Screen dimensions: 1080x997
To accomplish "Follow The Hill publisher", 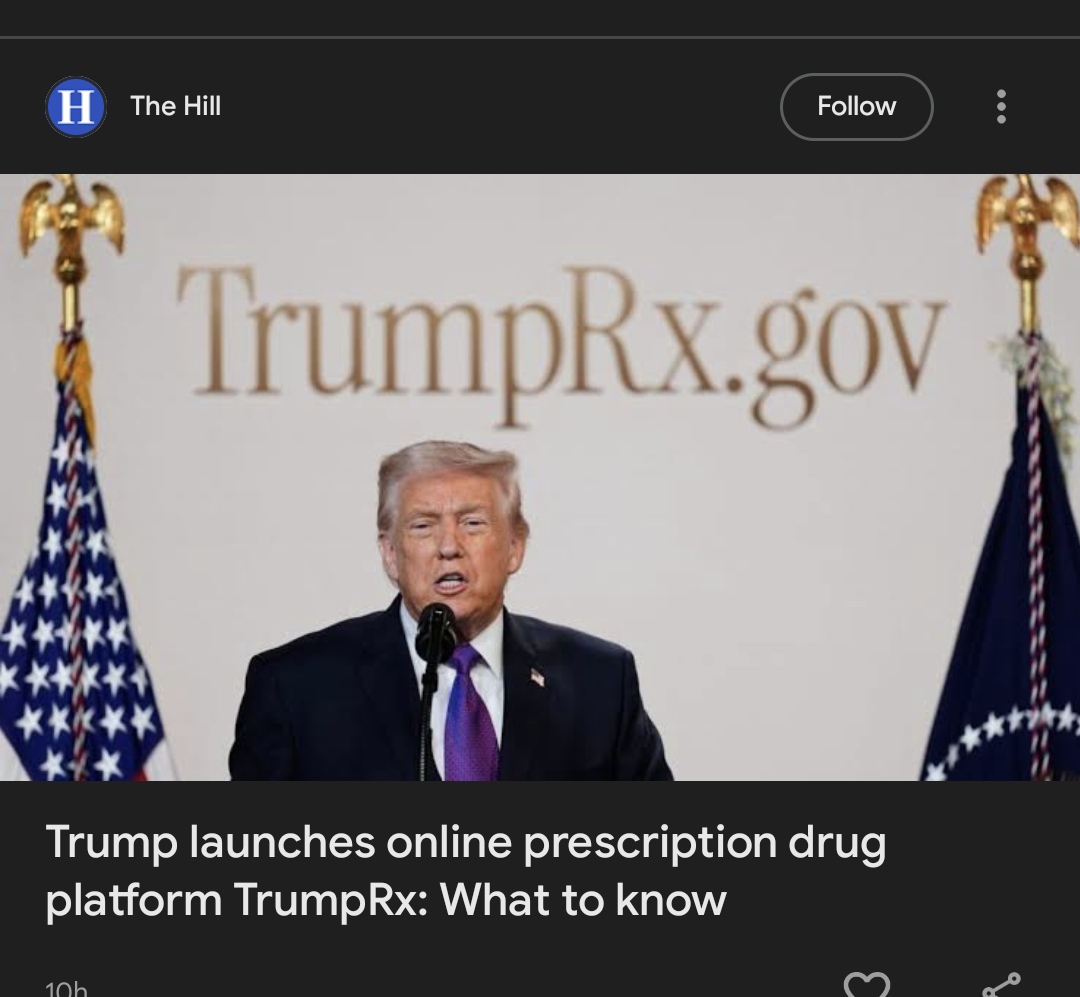I will click(856, 107).
